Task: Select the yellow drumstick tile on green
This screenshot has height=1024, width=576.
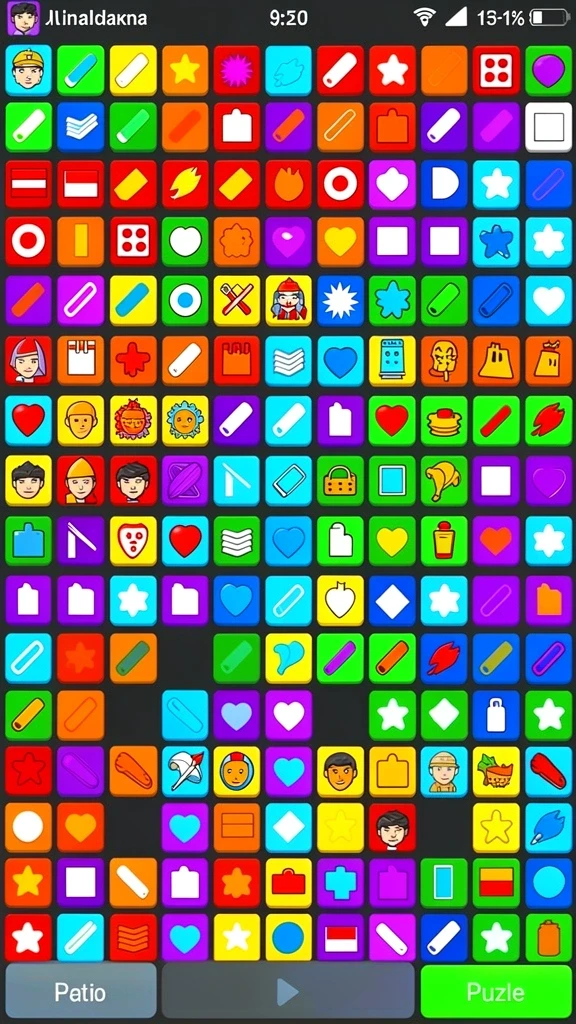Action: 444,480
